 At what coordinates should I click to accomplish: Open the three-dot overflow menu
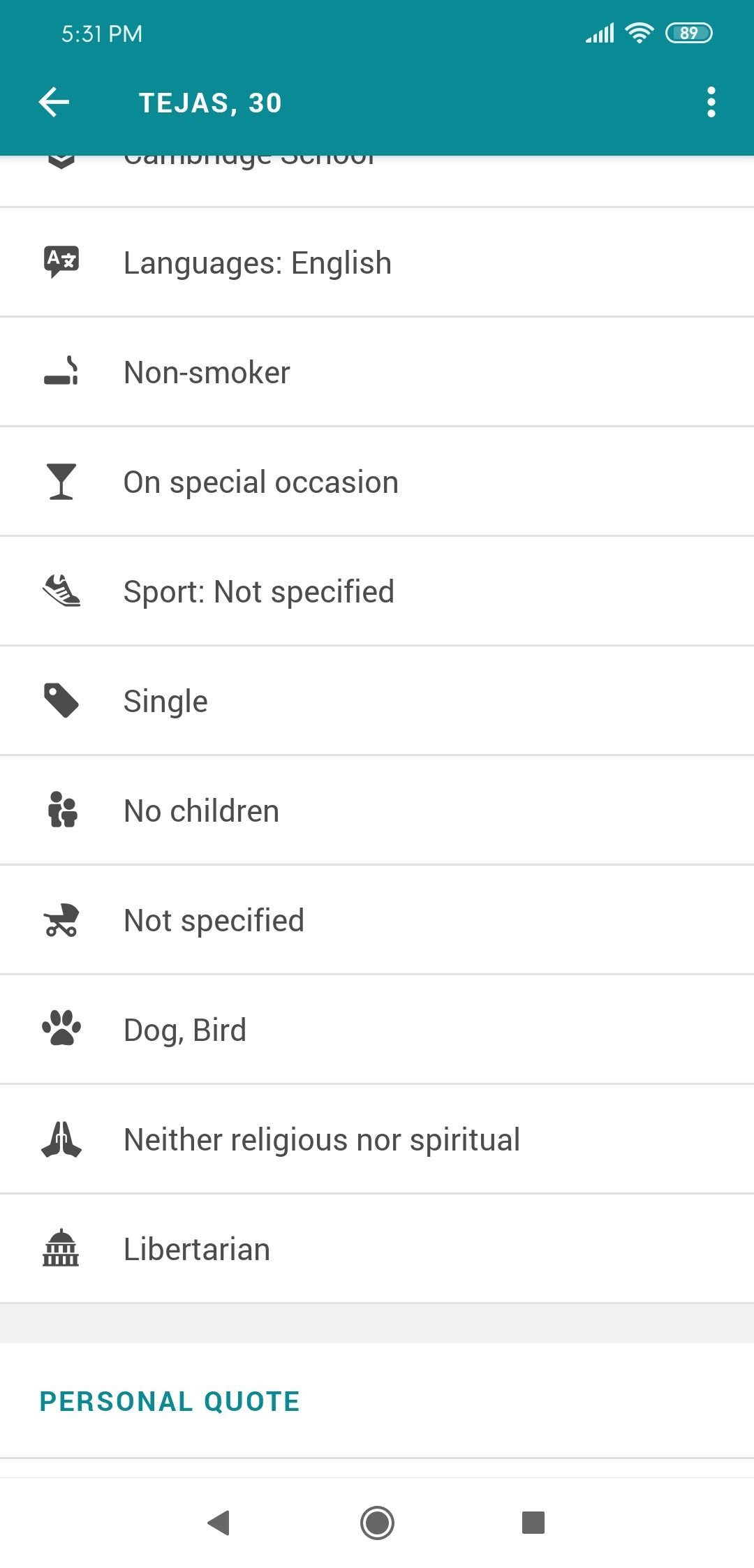711,103
